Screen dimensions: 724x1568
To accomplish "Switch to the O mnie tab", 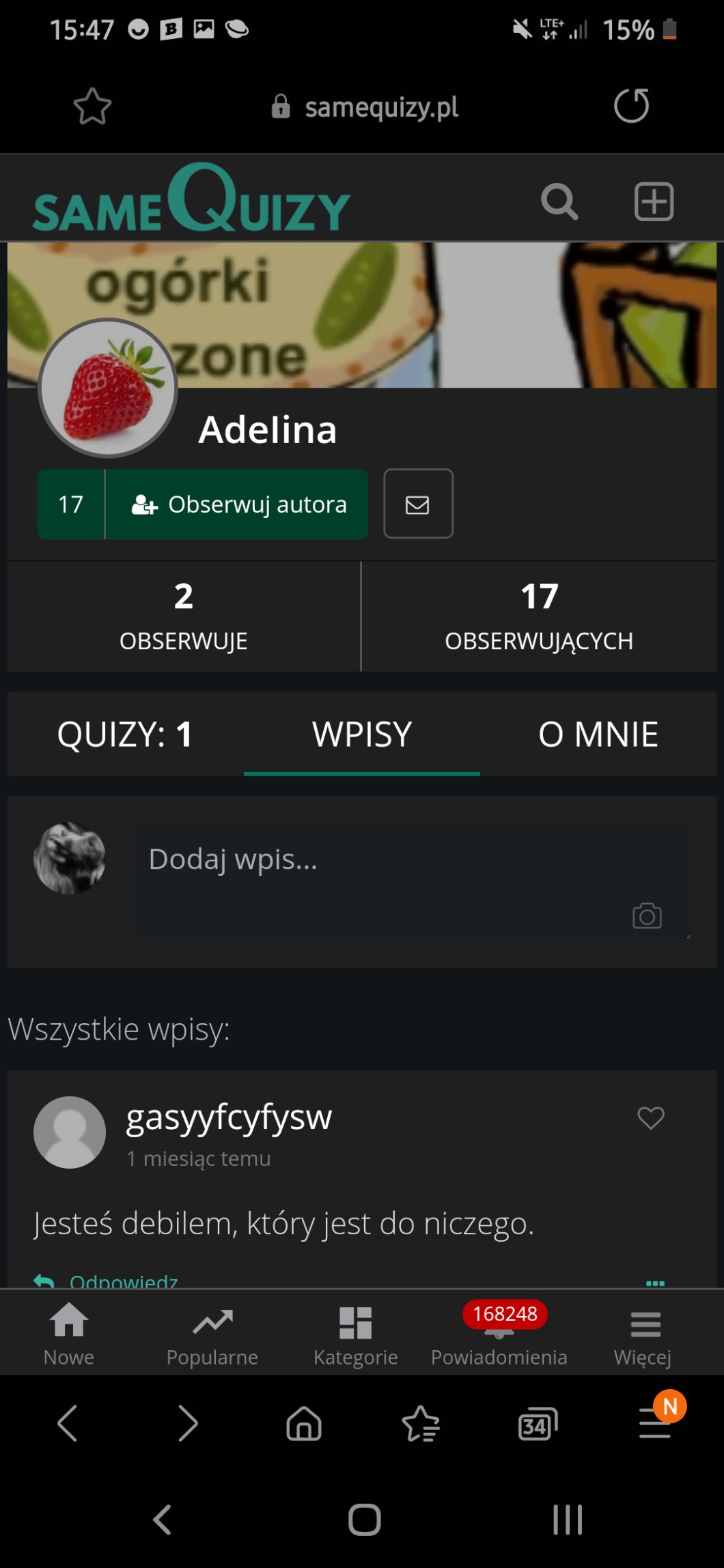I will 598,735.
